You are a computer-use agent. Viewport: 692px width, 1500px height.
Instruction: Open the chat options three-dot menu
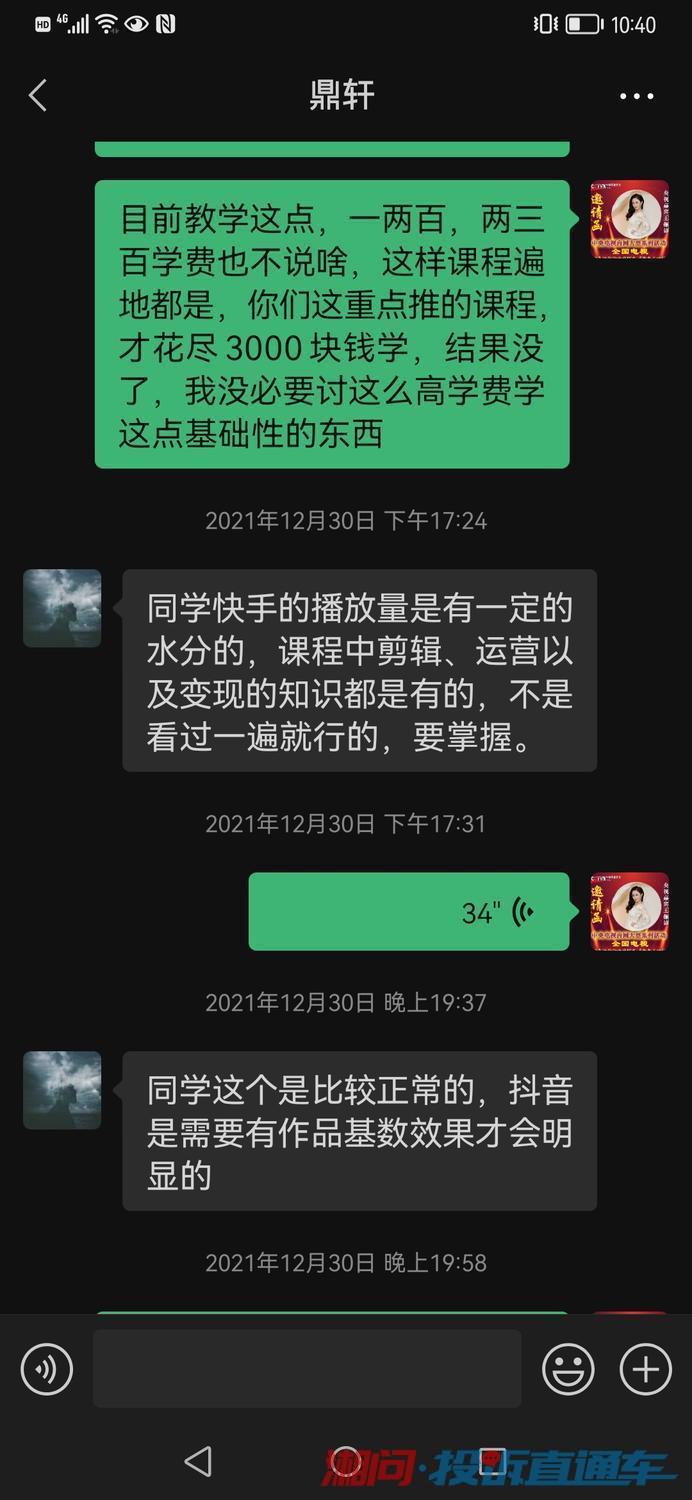[636, 97]
